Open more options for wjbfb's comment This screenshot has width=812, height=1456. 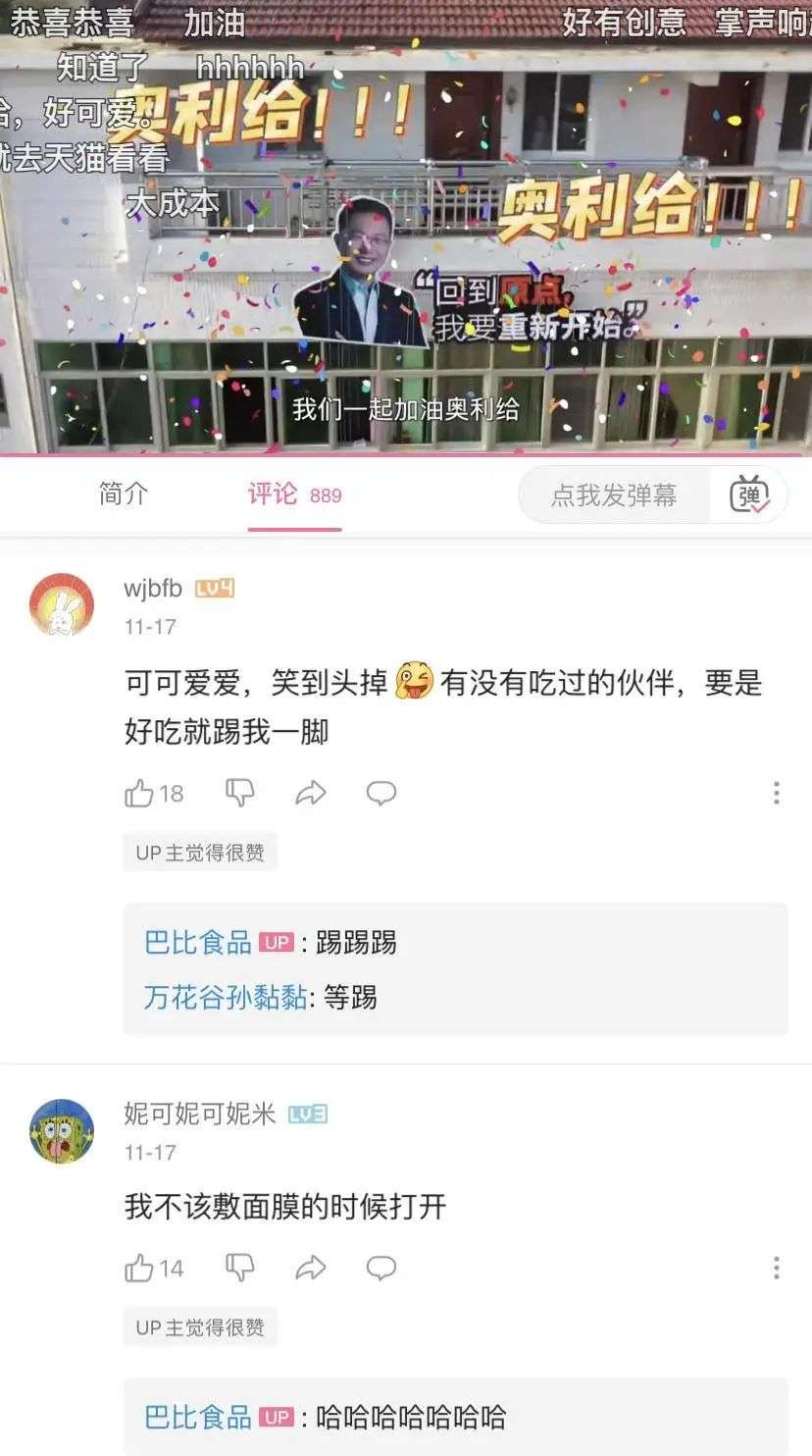click(776, 794)
